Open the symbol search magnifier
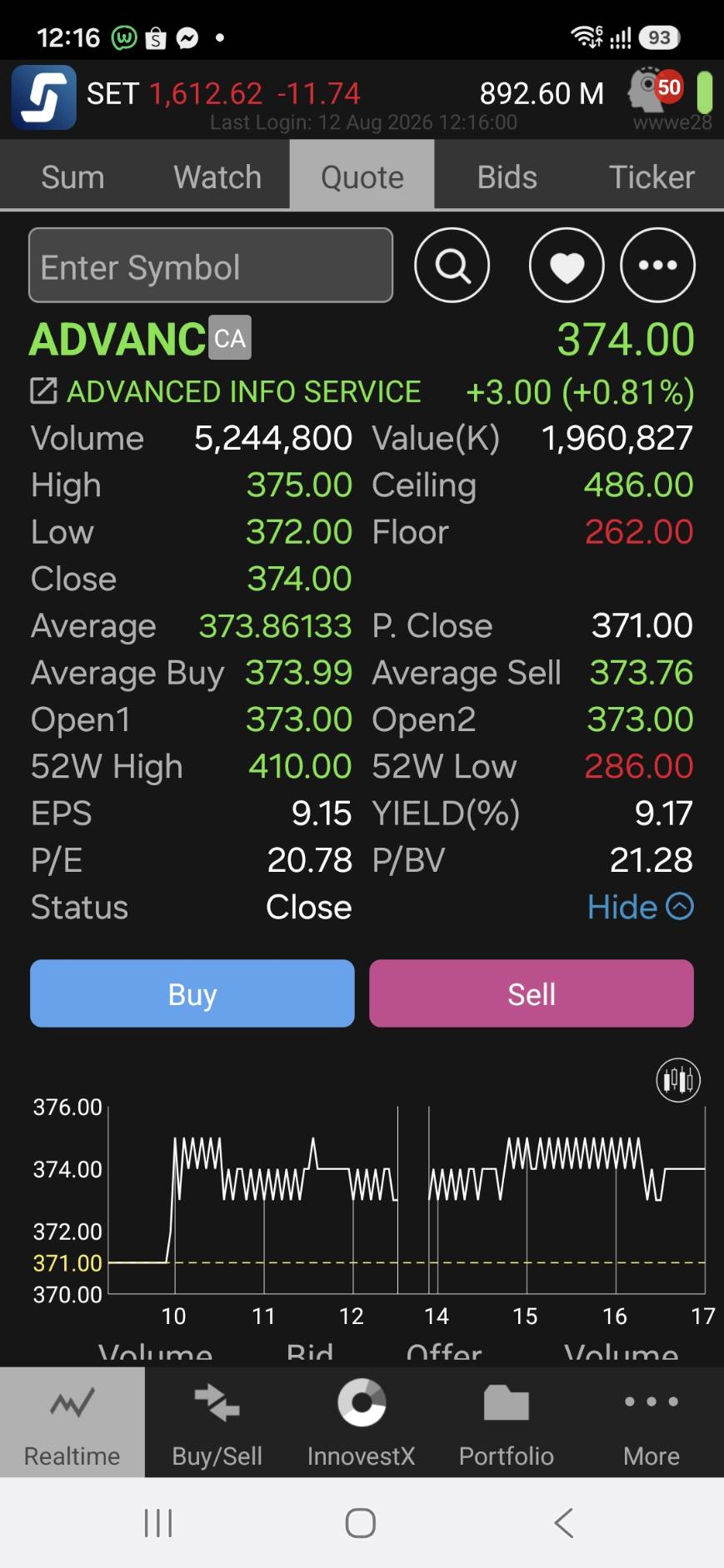This screenshot has width=724, height=1568. pyautogui.click(x=452, y=266)
